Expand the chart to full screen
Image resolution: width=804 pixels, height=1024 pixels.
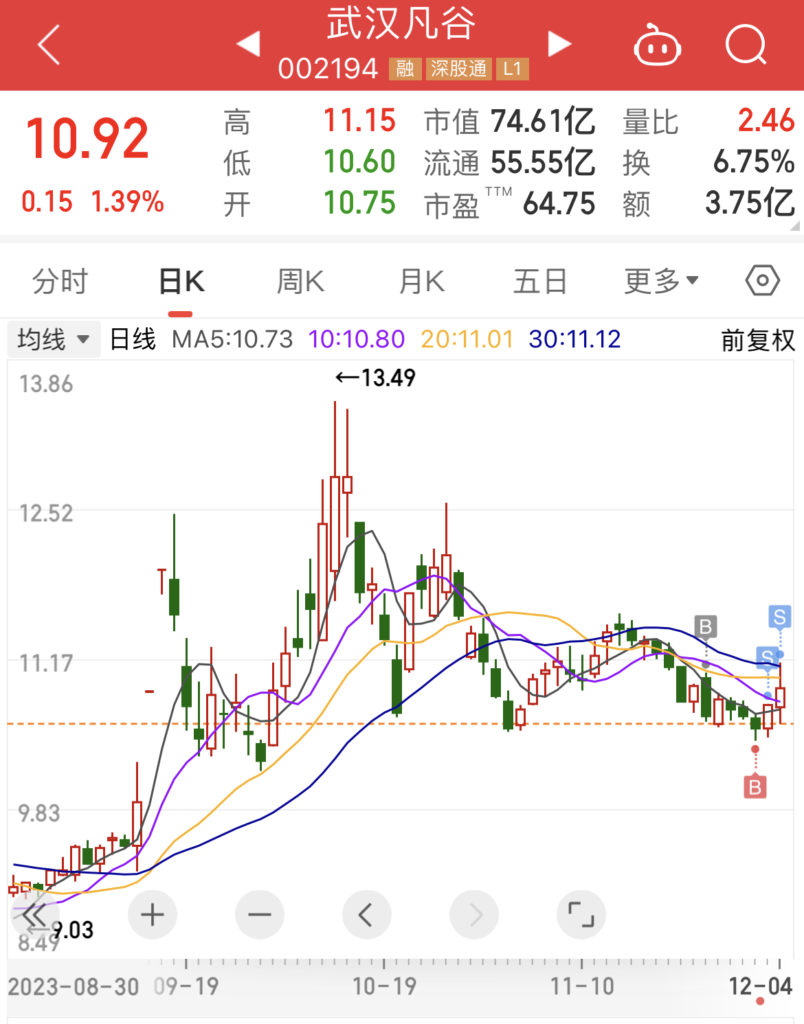[581, 914]
